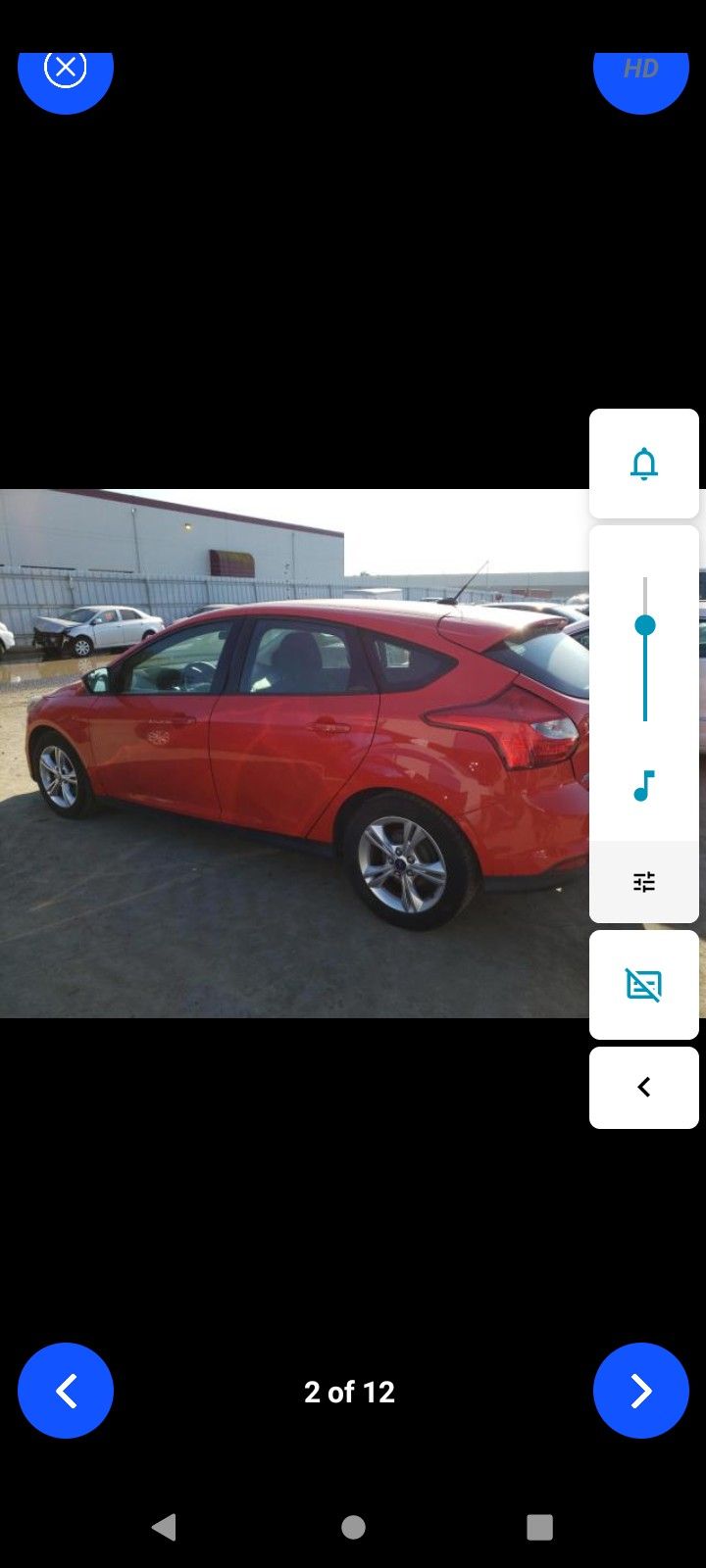Viewport: 706px width, 1568px height.
Task: Go to the home screen
Action: click(x=353, y=1526)
